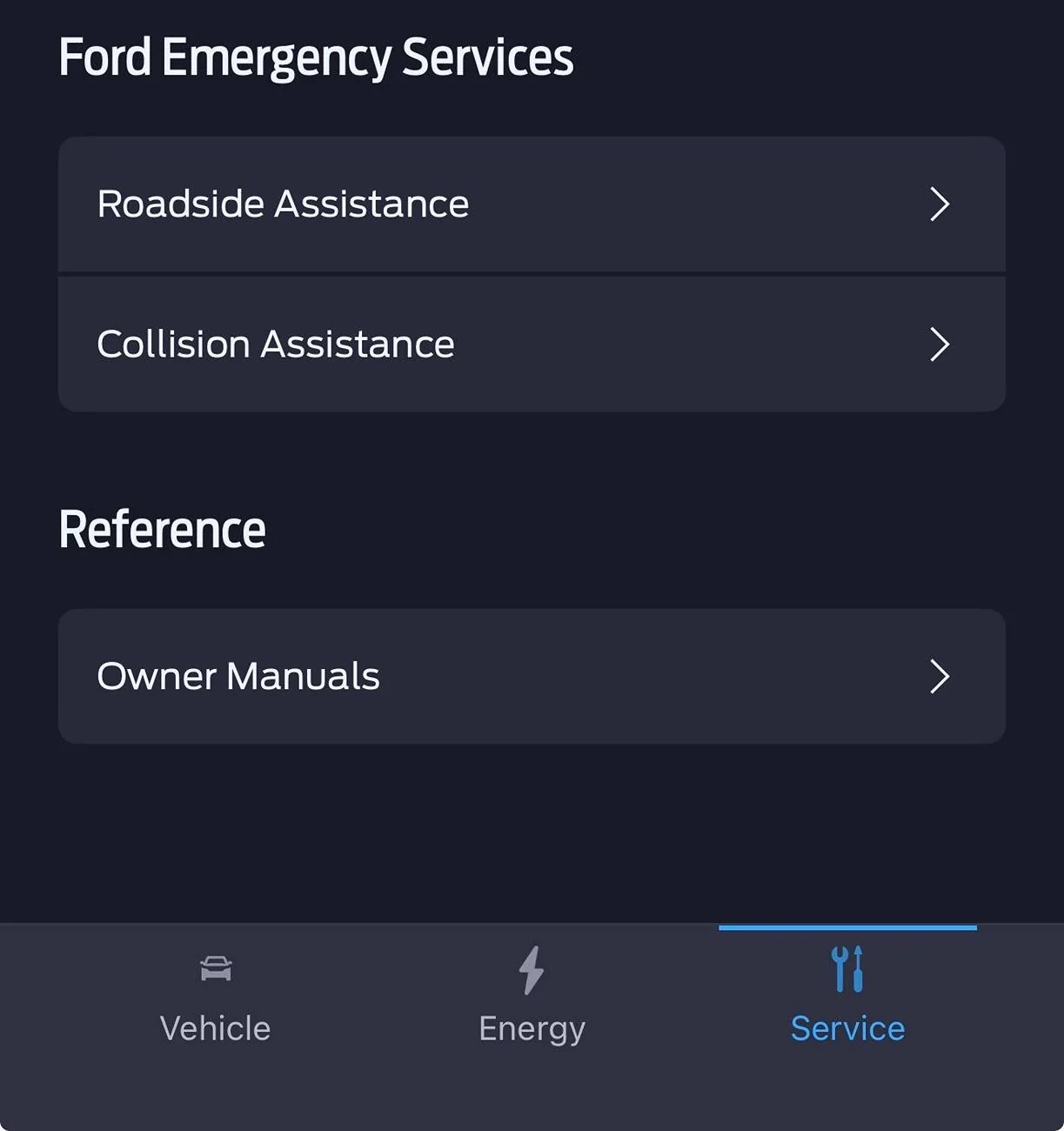Switch to the Vehicle tab

point(215,998)
